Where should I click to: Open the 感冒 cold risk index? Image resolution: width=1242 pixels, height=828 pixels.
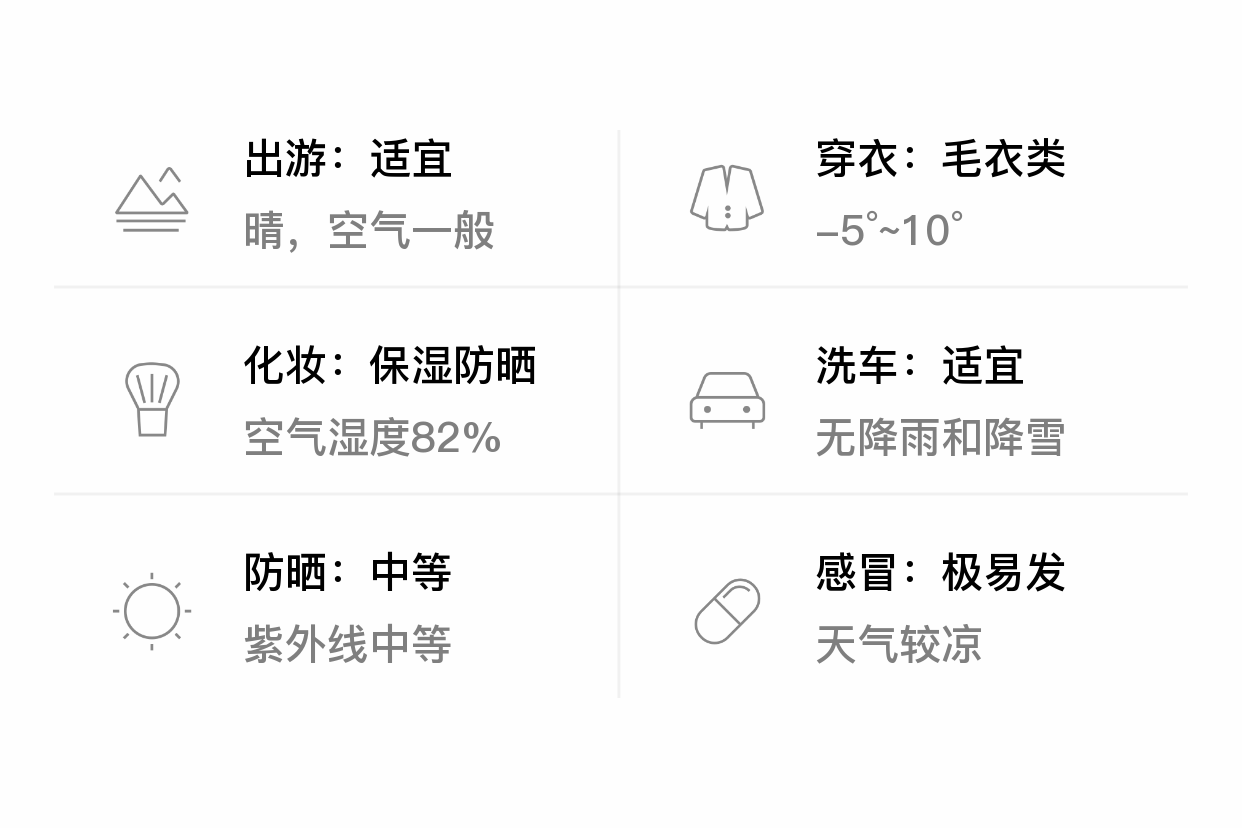pyautogui.click(x=905, y=608)
